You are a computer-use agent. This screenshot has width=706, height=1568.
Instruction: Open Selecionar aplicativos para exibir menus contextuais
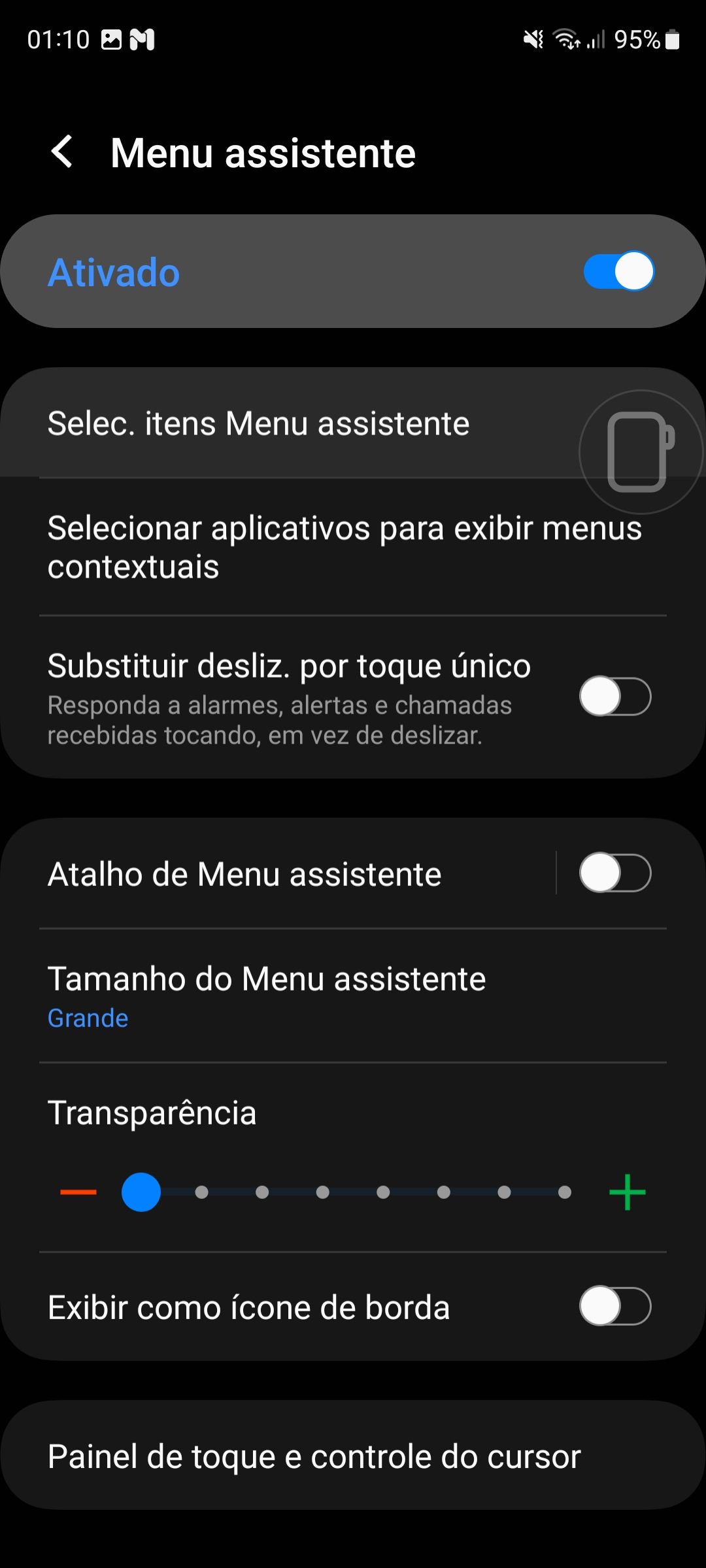tap(346, 547)
